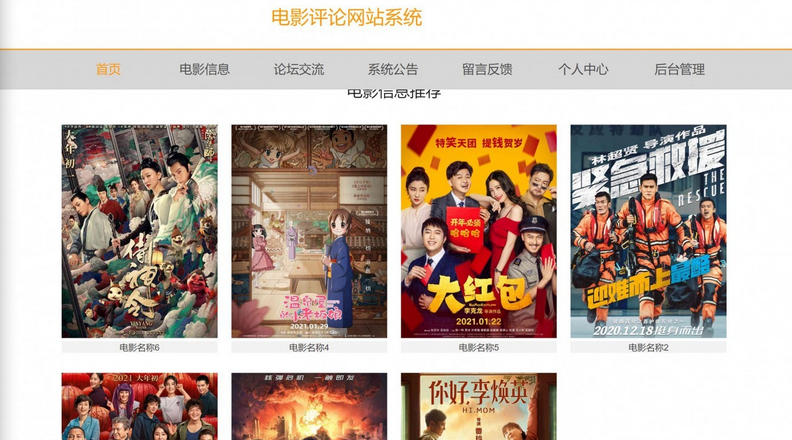The height and width of the screenshot is (440, 792).
Task: Enter 后台管理
Action: 679,70
